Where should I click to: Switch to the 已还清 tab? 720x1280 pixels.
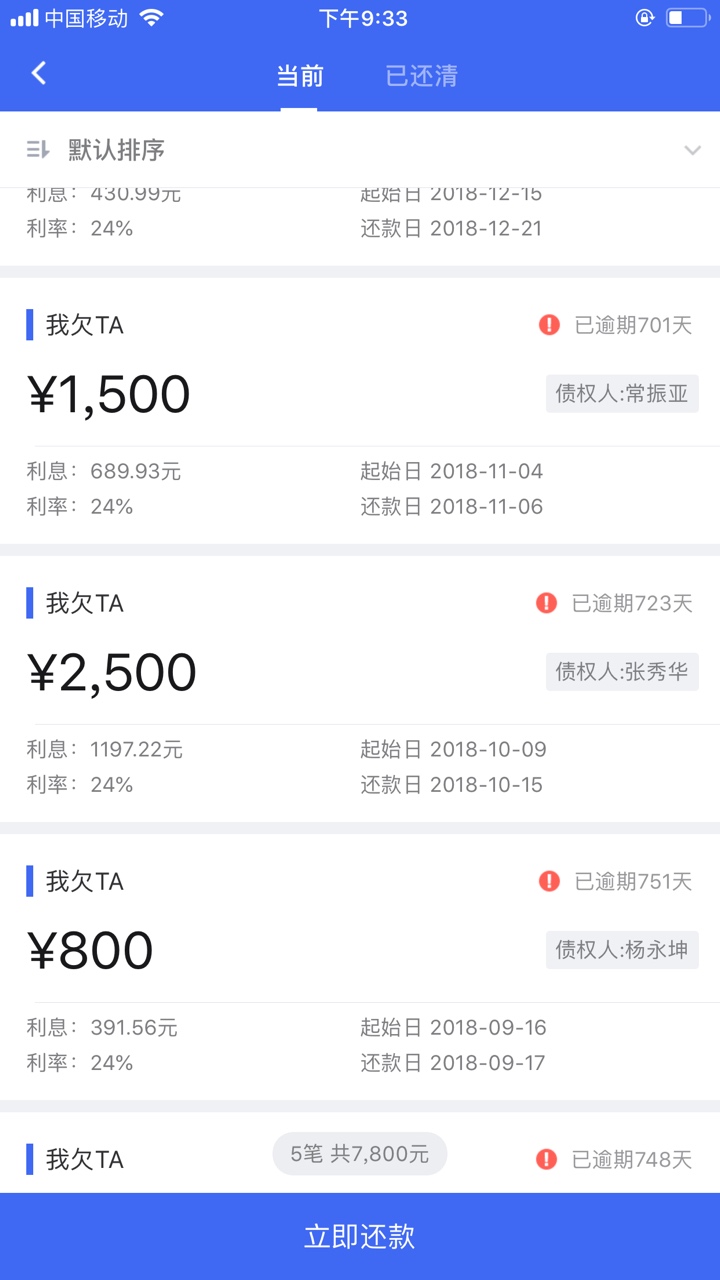(x=421, y=76)
